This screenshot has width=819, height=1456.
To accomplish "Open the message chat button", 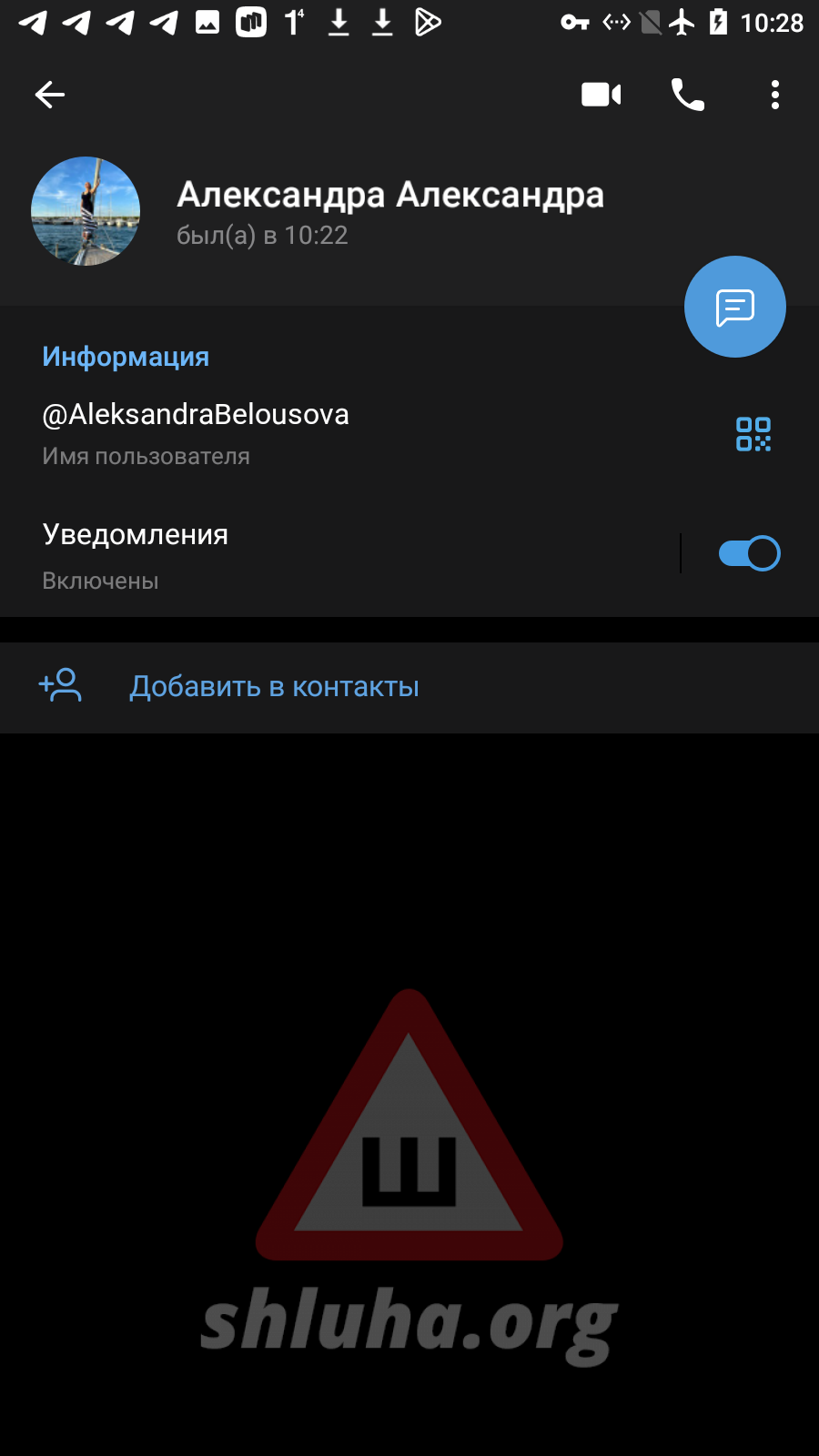I will pos(735,307).
